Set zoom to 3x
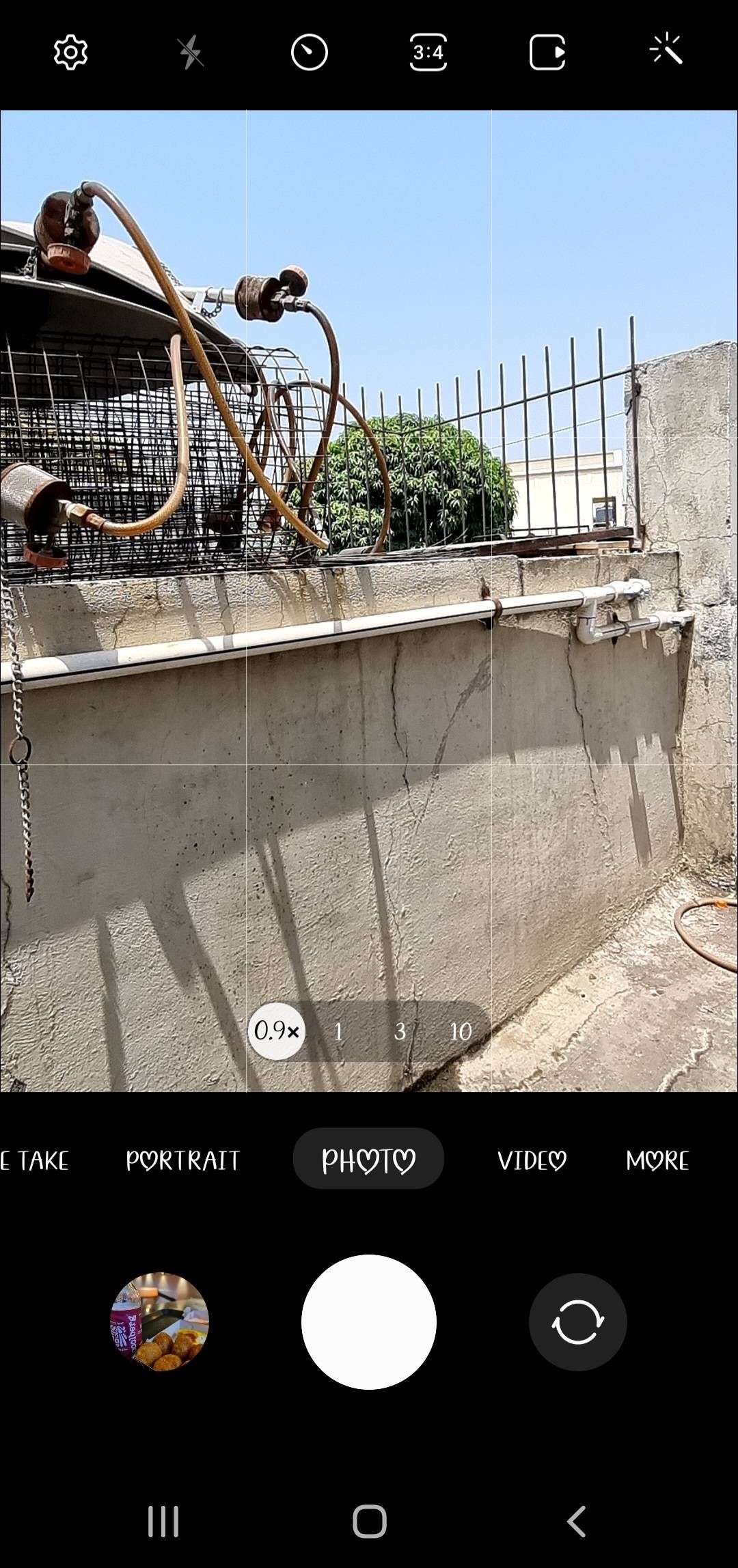738x1568 pixels. (x=400, y=1031)
